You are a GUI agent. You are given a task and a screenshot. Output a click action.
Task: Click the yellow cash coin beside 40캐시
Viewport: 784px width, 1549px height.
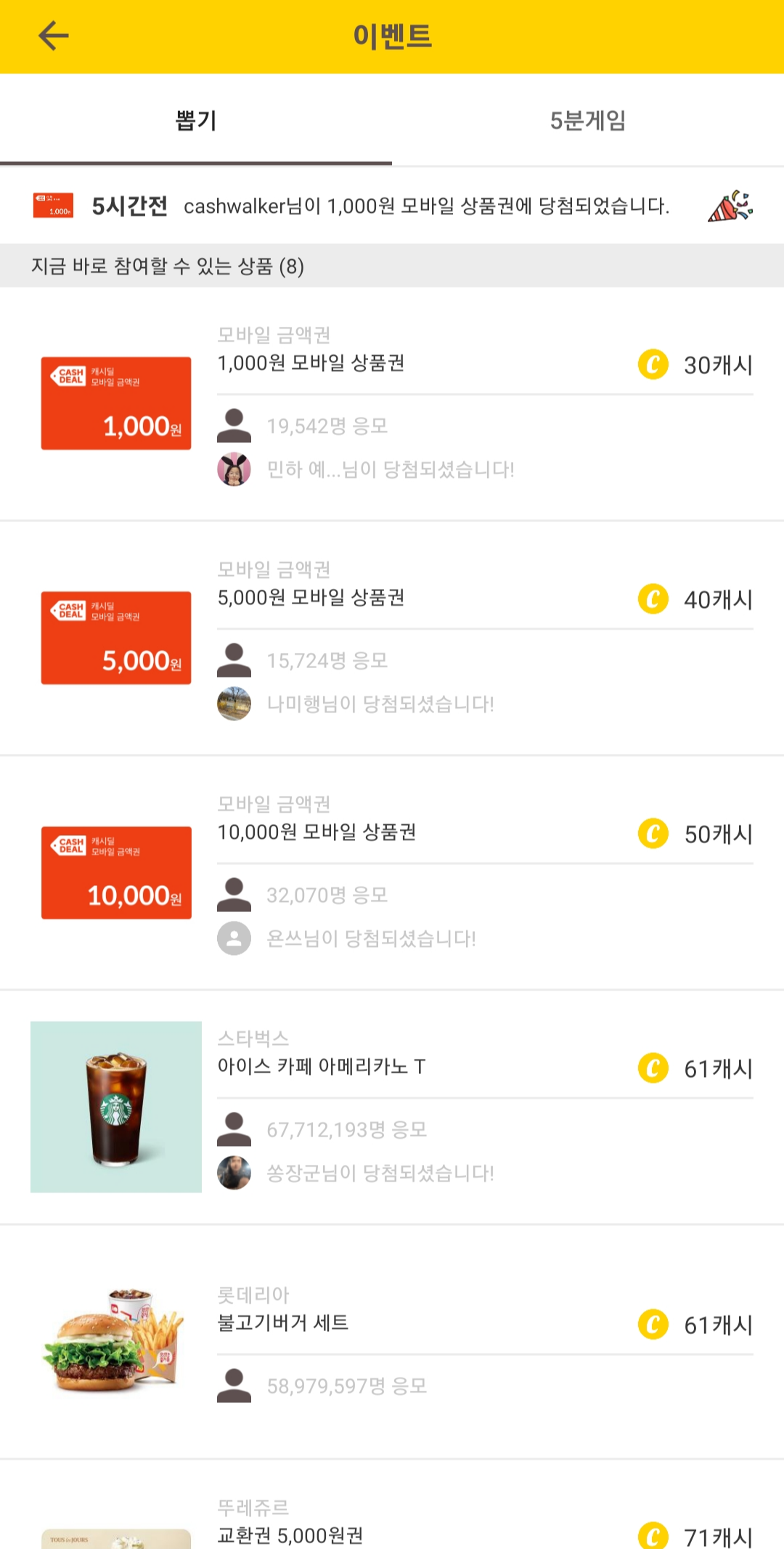653,599
